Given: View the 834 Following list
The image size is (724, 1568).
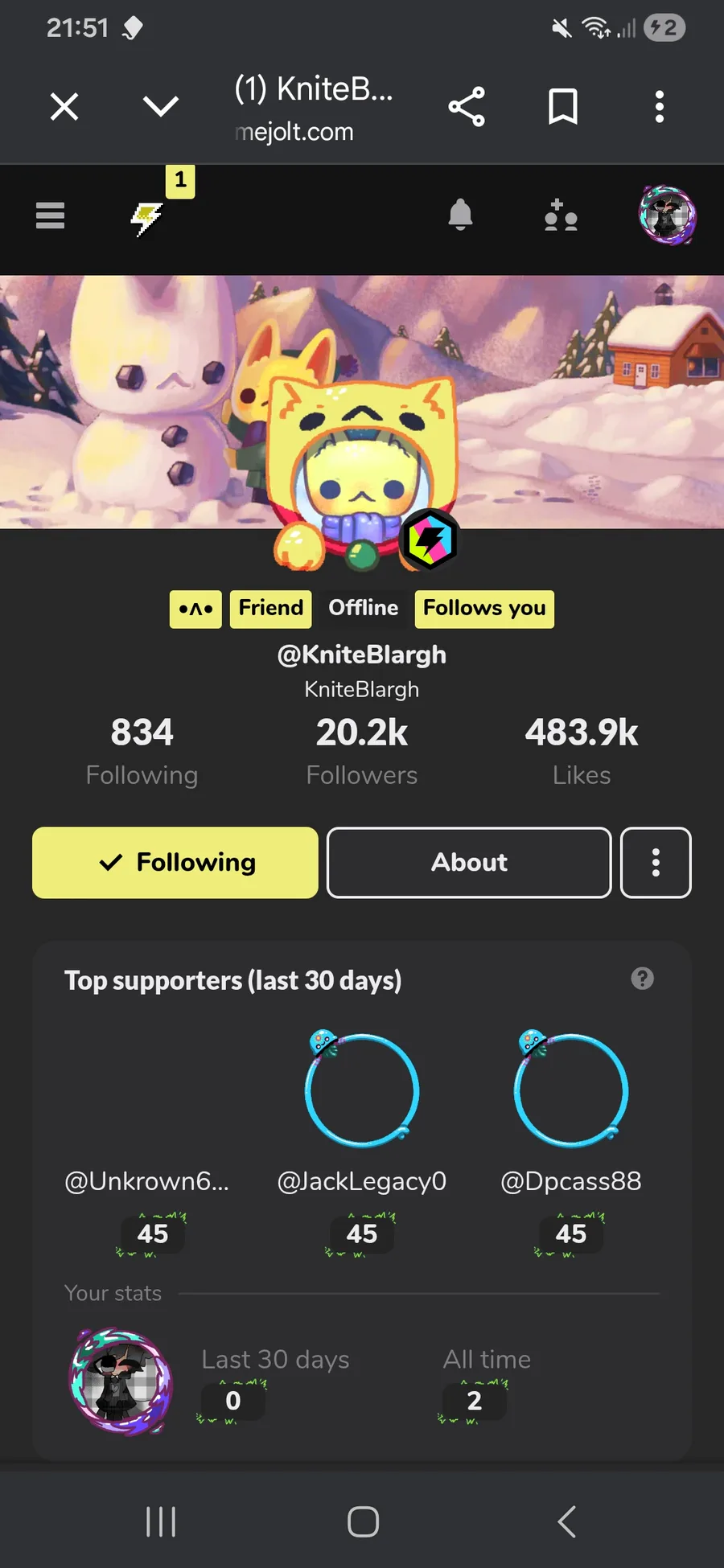Looking at the screenshot, I should coord(142,752).
